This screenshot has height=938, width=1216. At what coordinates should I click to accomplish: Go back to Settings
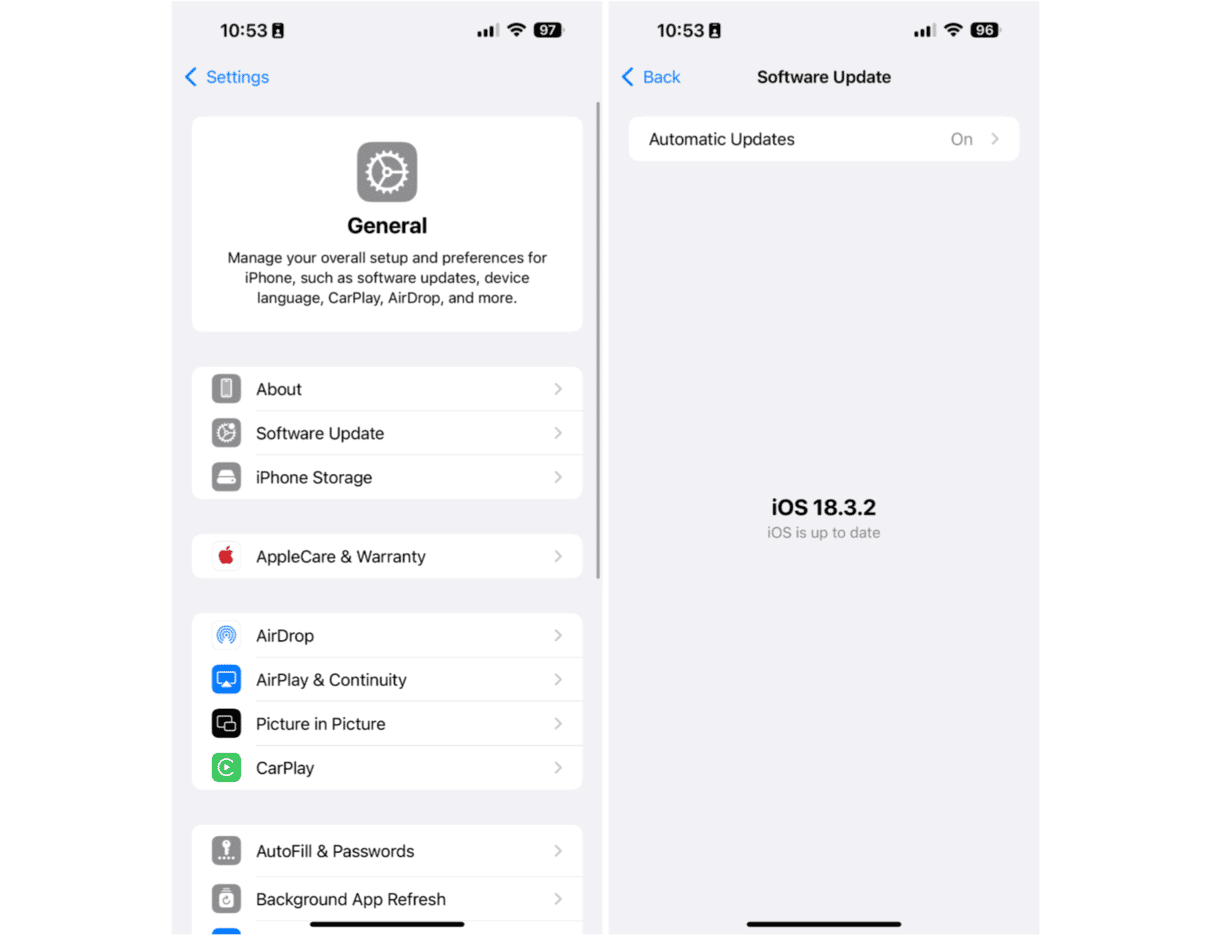pyautogui.click(x=227, y=77)
